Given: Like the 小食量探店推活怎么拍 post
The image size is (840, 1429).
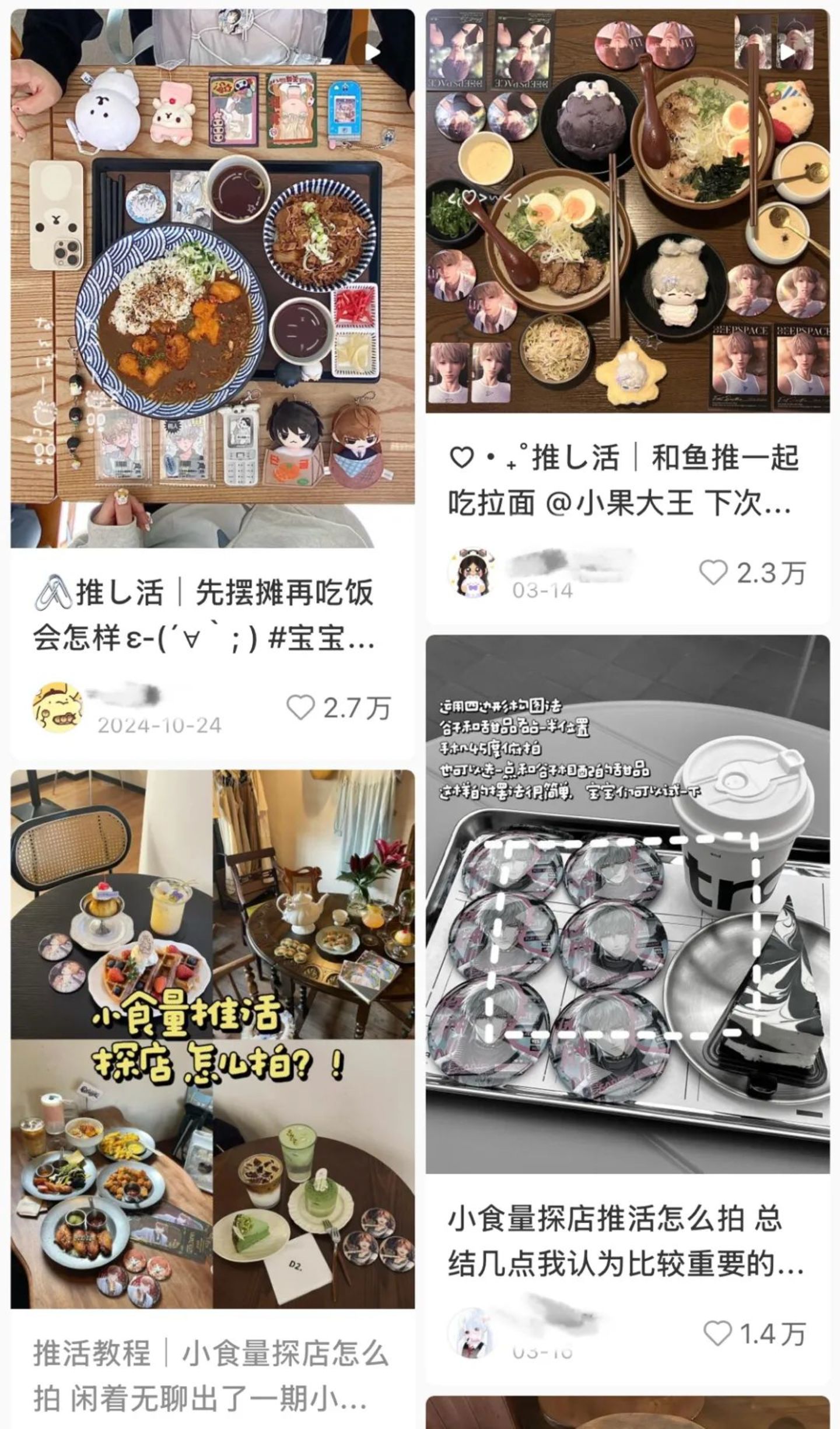Looking at the screenshot, I should tap(717, 1333).
